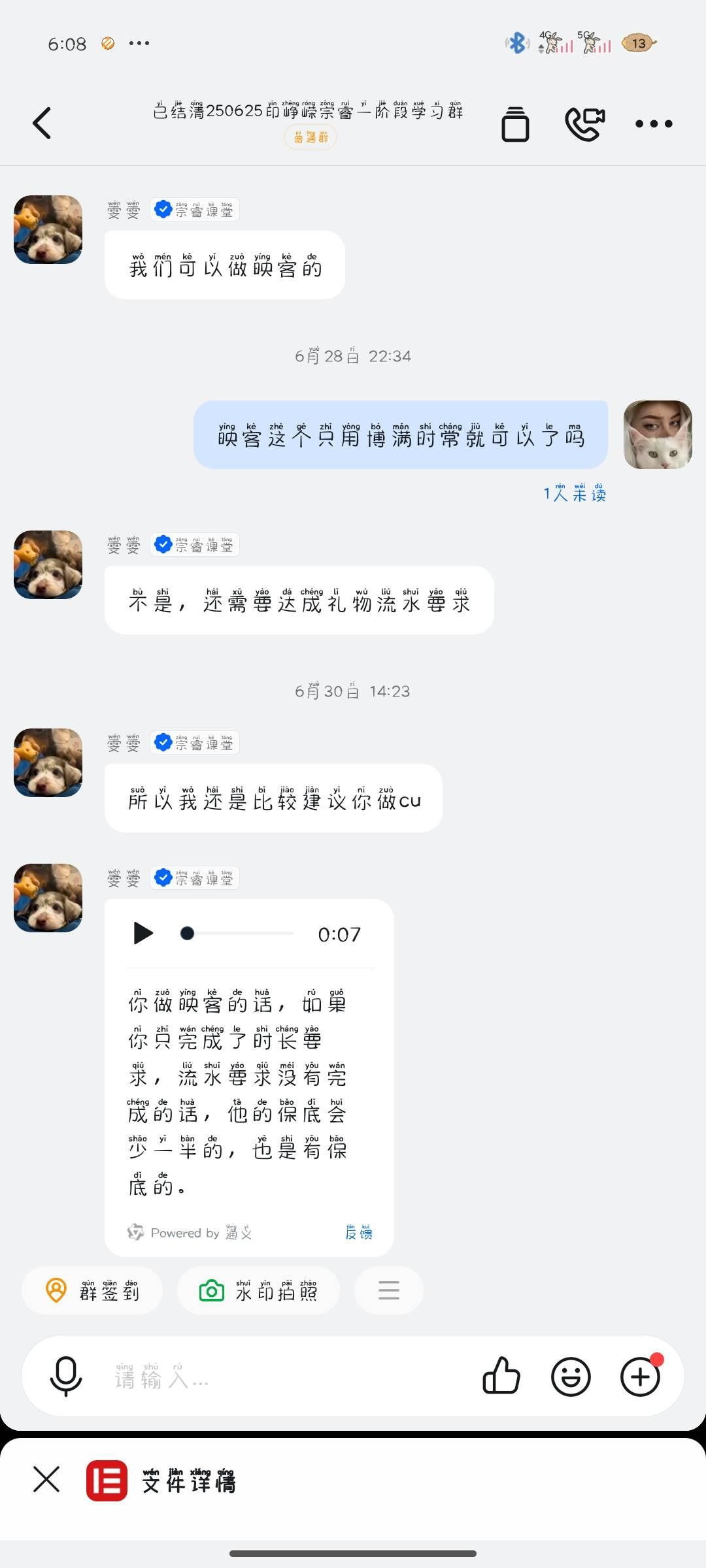706x1568 pixels.
Task: Open the chat overflow menu
Action: tap(654, 123)
